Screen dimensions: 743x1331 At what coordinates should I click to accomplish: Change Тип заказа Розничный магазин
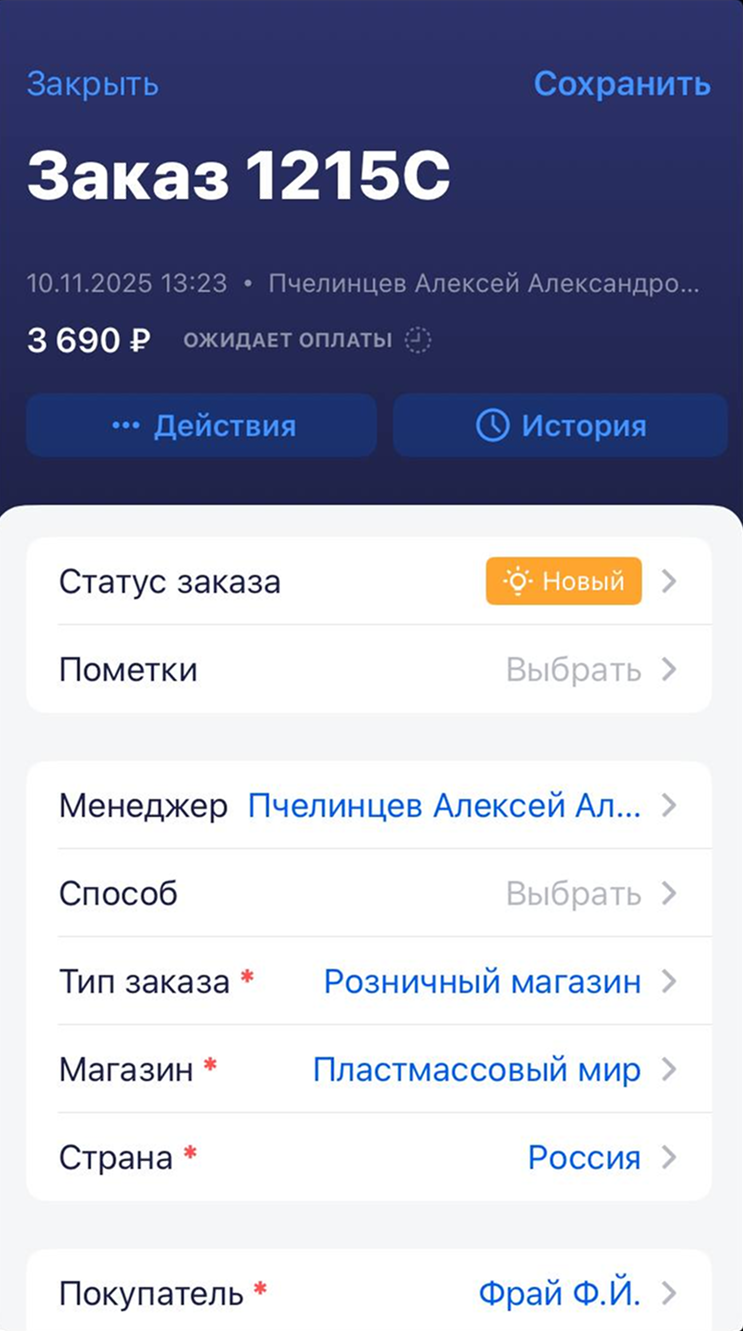pos(370,981)
